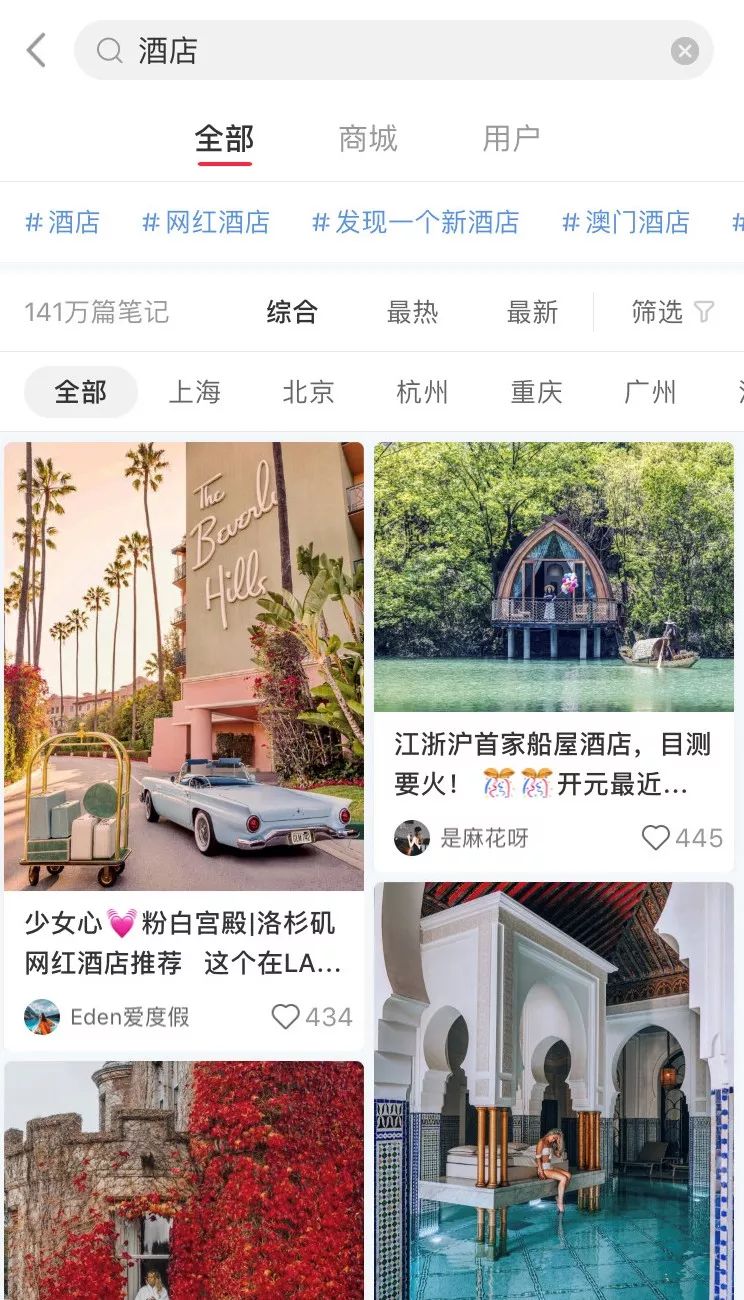Select the 广州 city chip
The image size is (744, 1300).
[x=650, y=392]
